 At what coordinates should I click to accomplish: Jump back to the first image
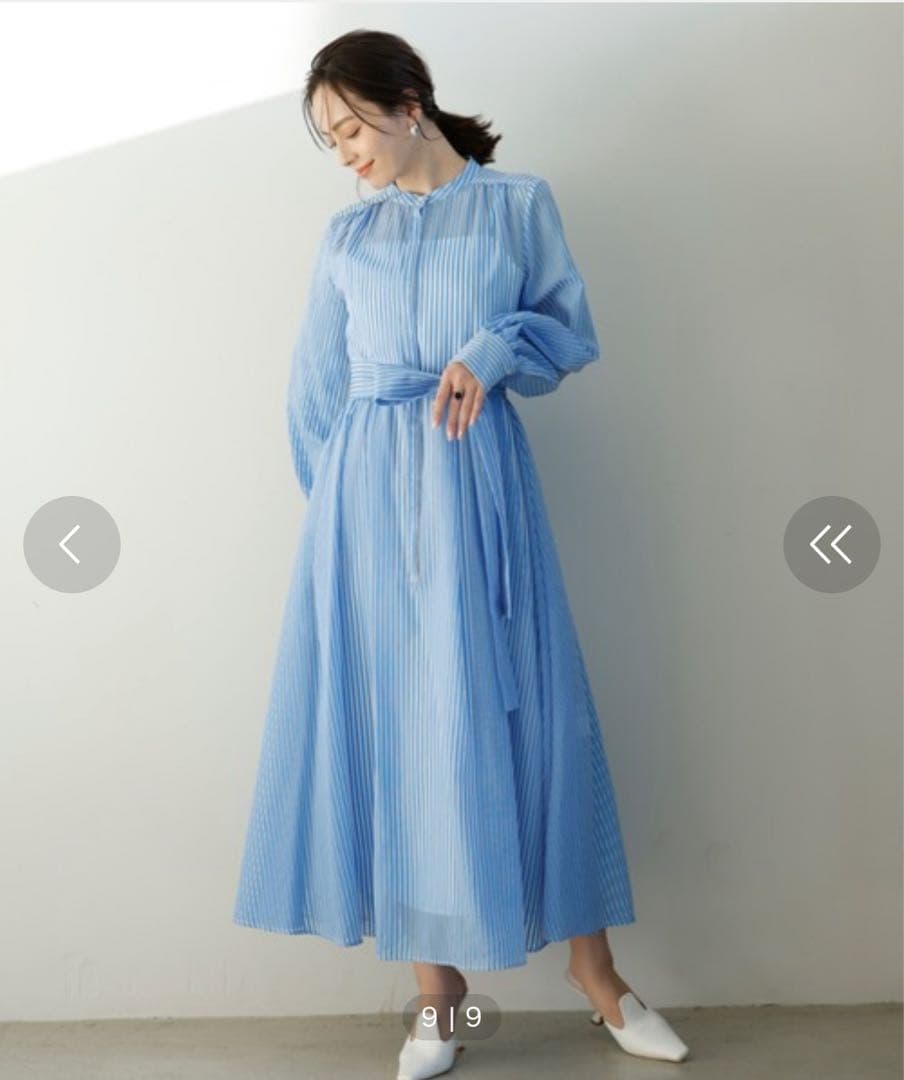pyautogui.click(x=831, y=544)
